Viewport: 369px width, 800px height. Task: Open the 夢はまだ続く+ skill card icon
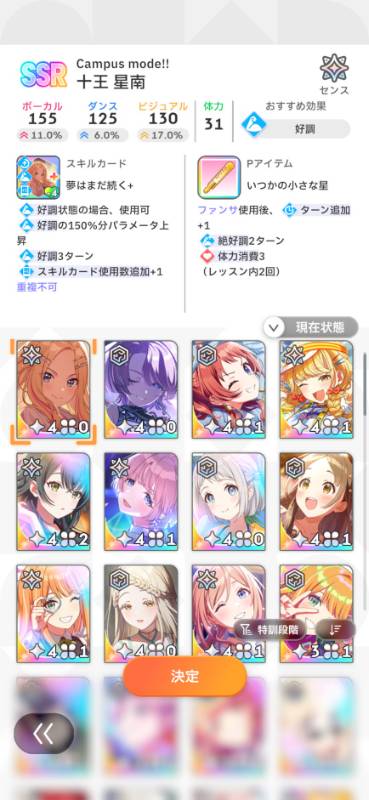pos(38,178)
